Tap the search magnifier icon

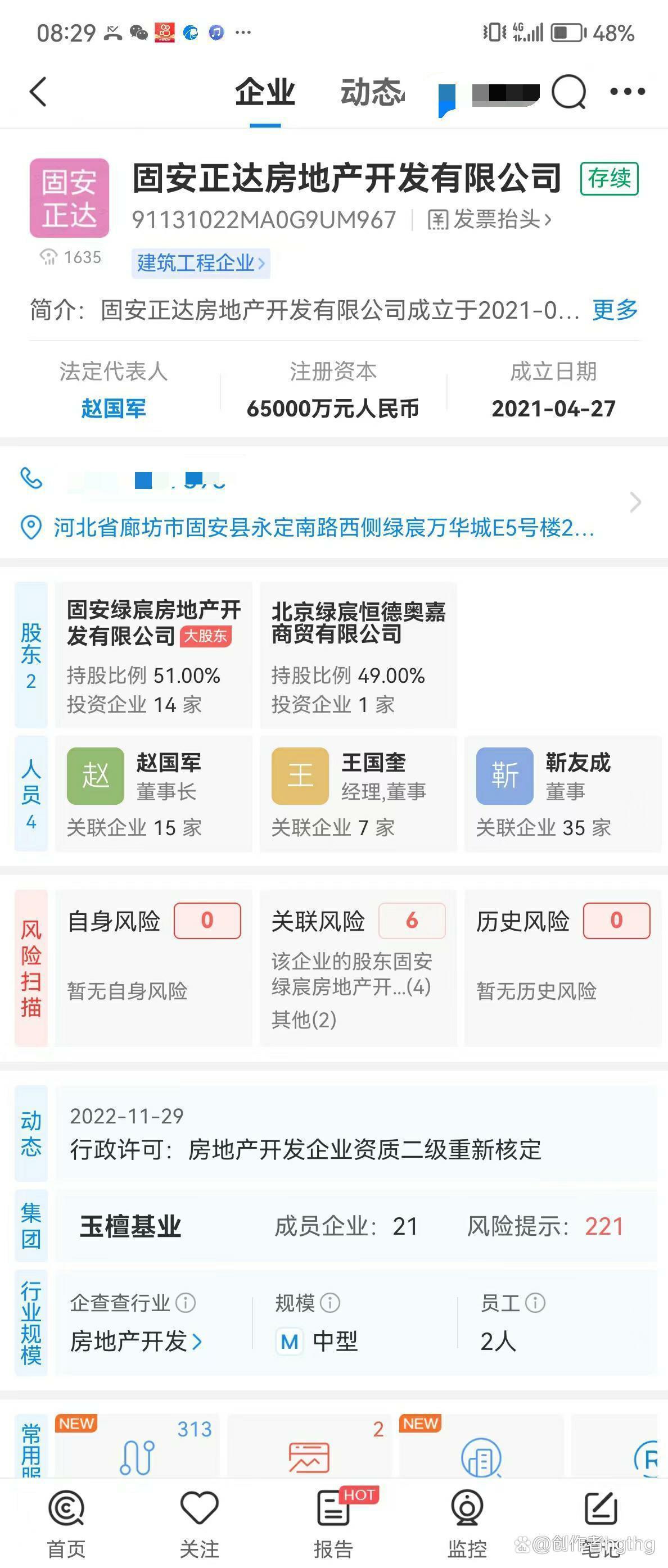coord(568,93)
